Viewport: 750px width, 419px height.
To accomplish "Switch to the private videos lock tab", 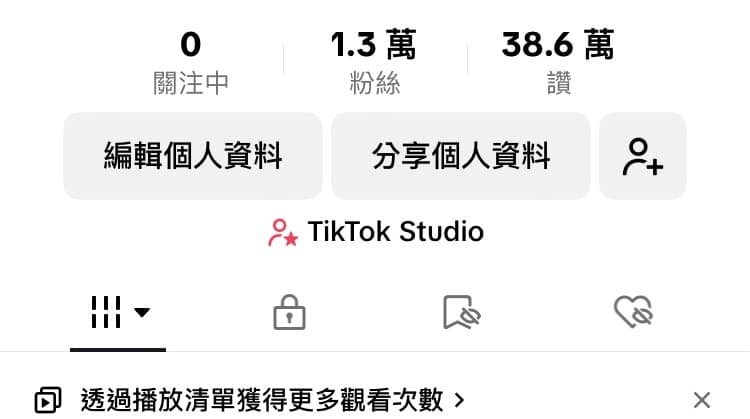I will pos(289,313).
